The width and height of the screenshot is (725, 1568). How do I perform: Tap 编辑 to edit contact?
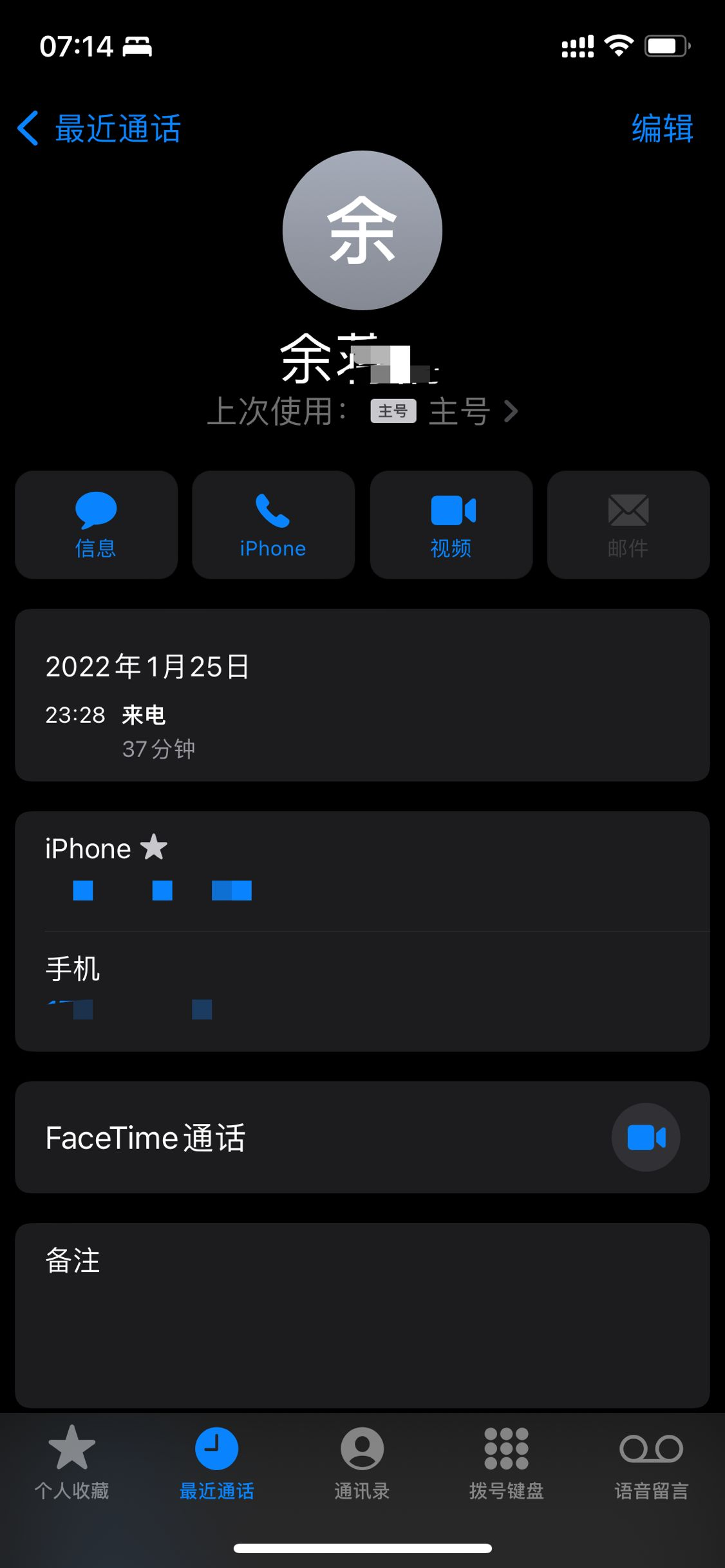point(662,128)
